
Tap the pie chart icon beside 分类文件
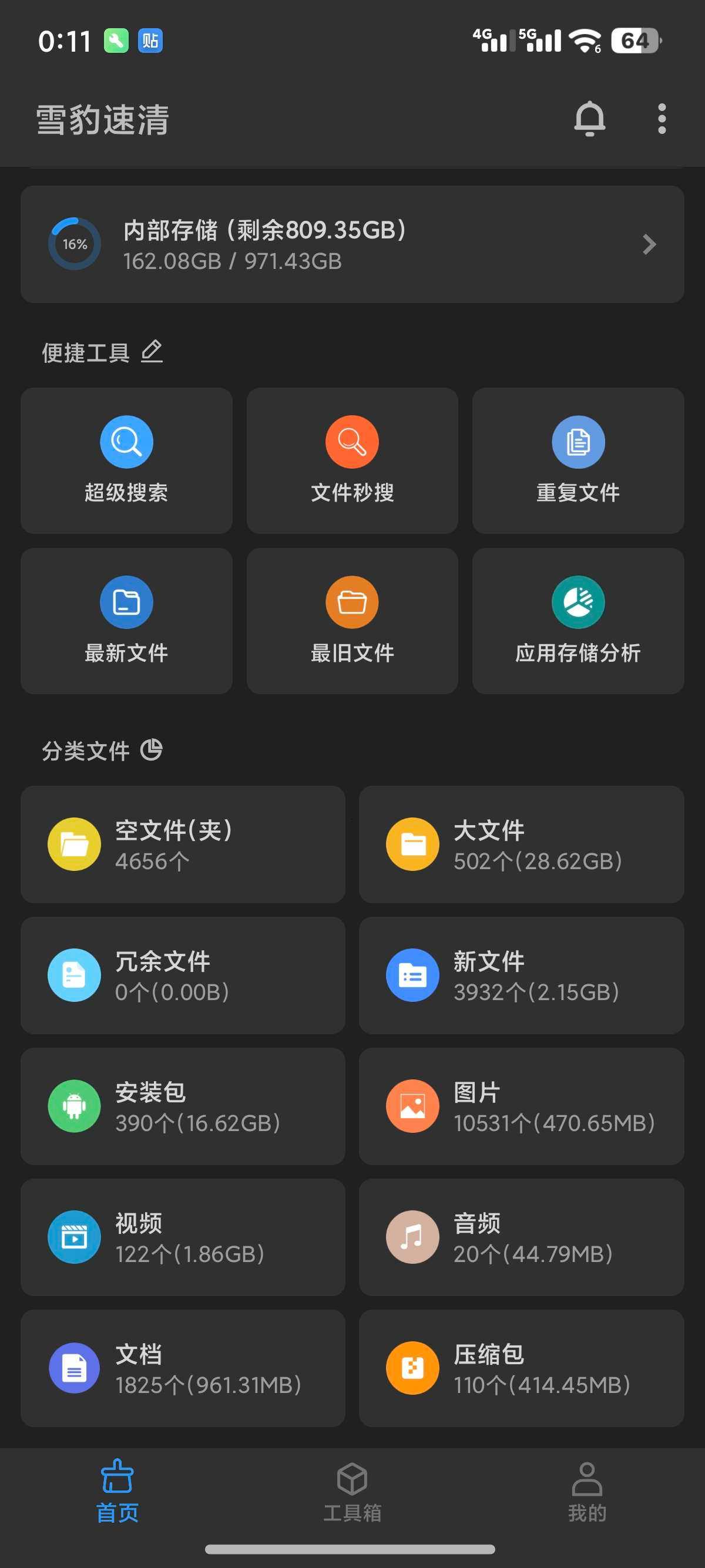[153, 751]
